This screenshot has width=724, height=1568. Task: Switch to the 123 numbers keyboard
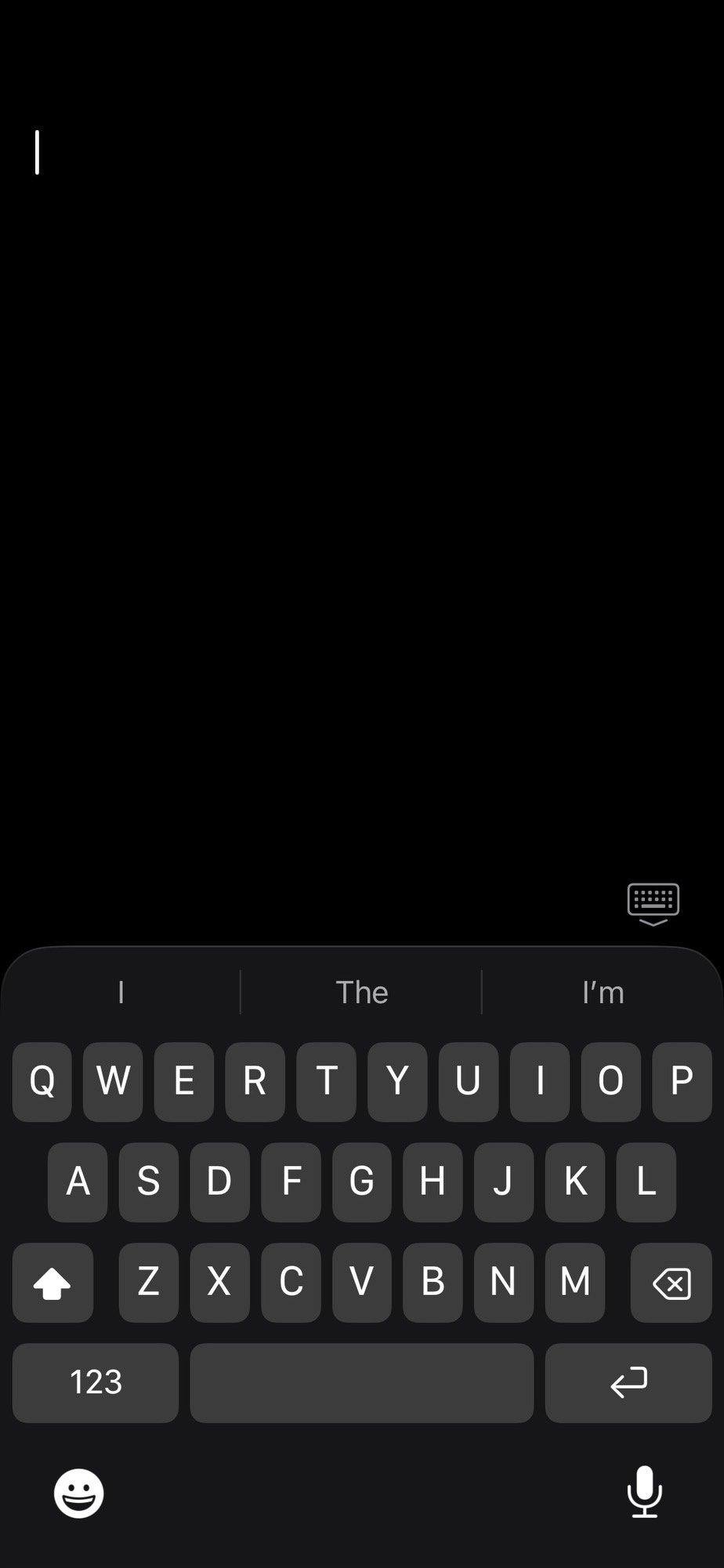96,1382
